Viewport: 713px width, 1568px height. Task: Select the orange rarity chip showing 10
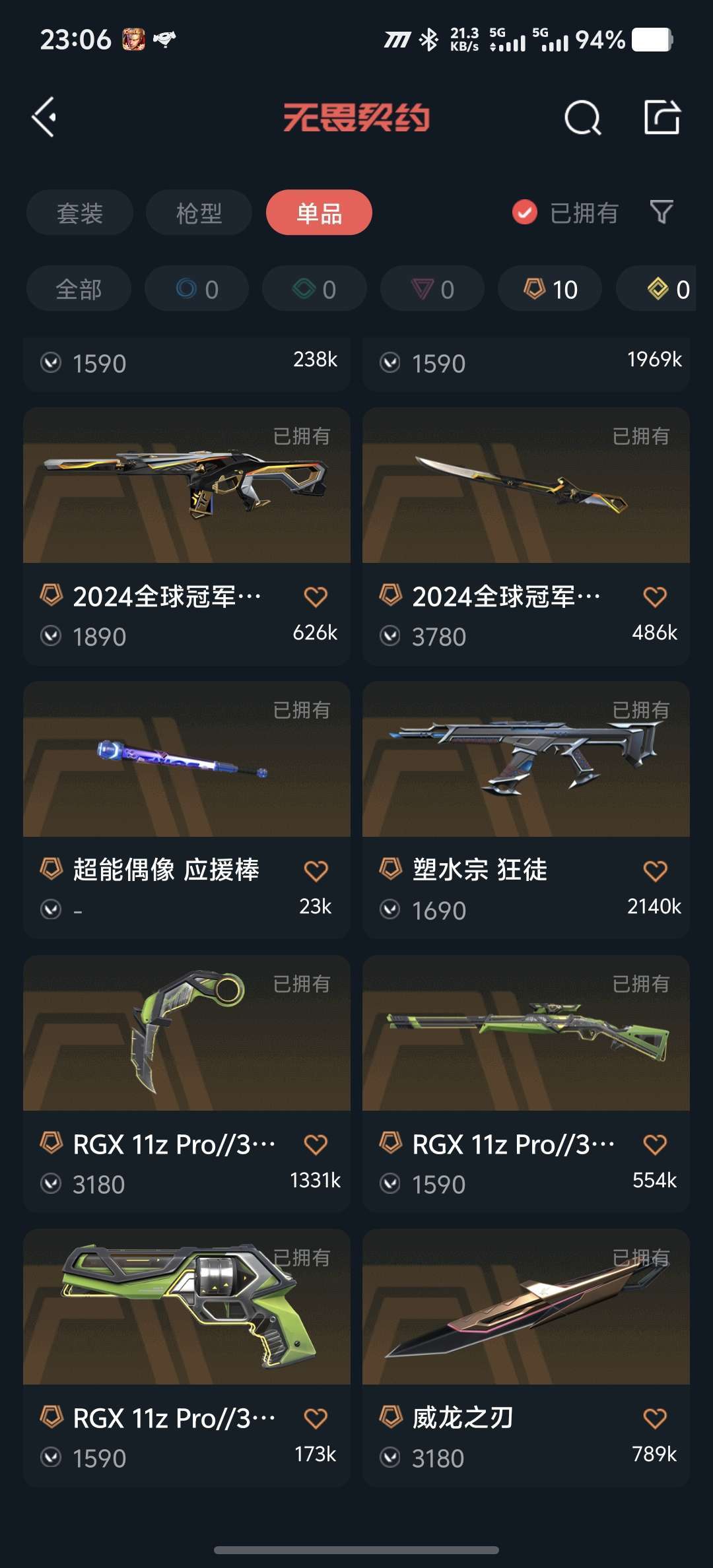[x=550, y=289]
